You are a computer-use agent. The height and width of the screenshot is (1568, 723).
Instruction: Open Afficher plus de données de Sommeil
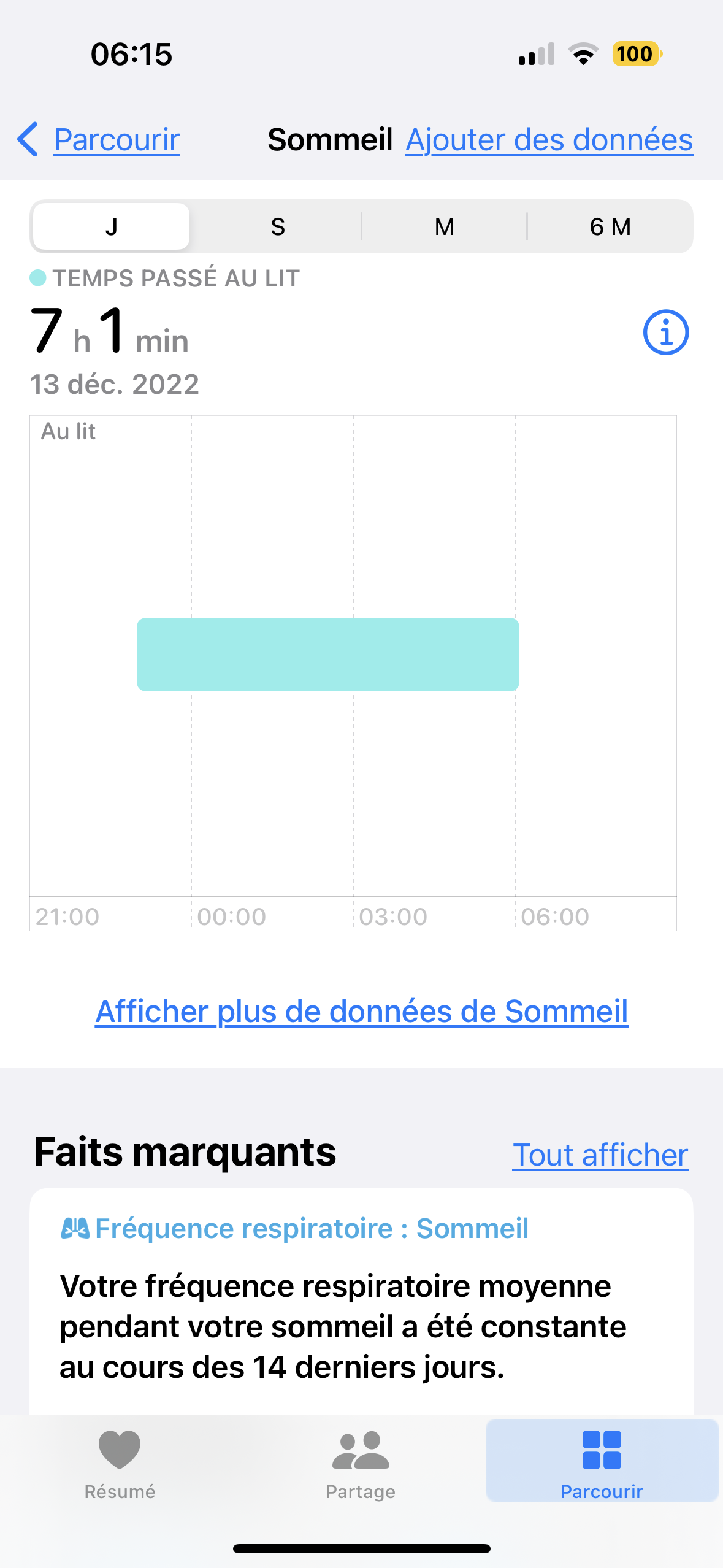(361, 1011)
